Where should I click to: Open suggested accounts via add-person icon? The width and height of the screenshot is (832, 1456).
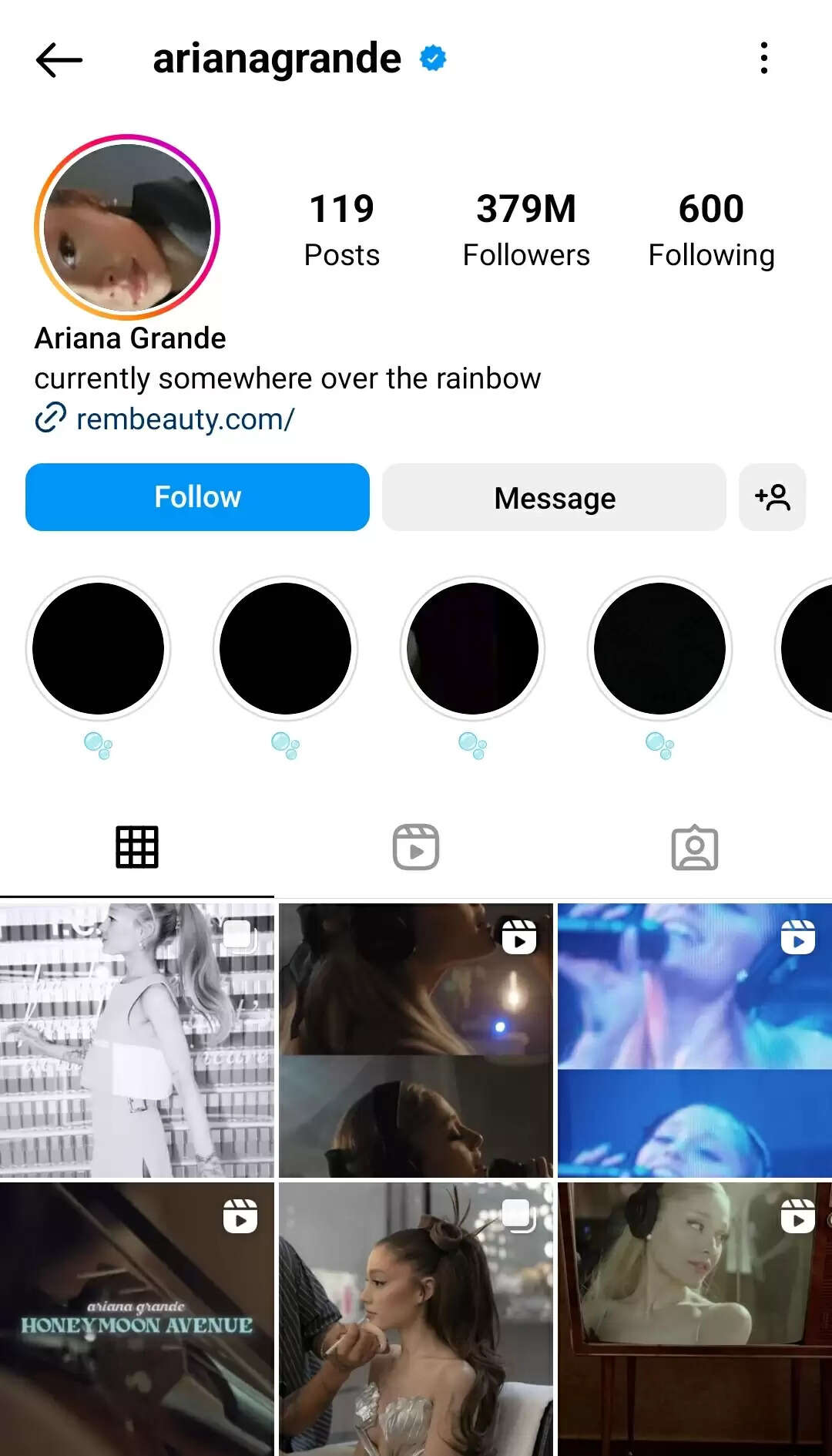tap(772, 498)
